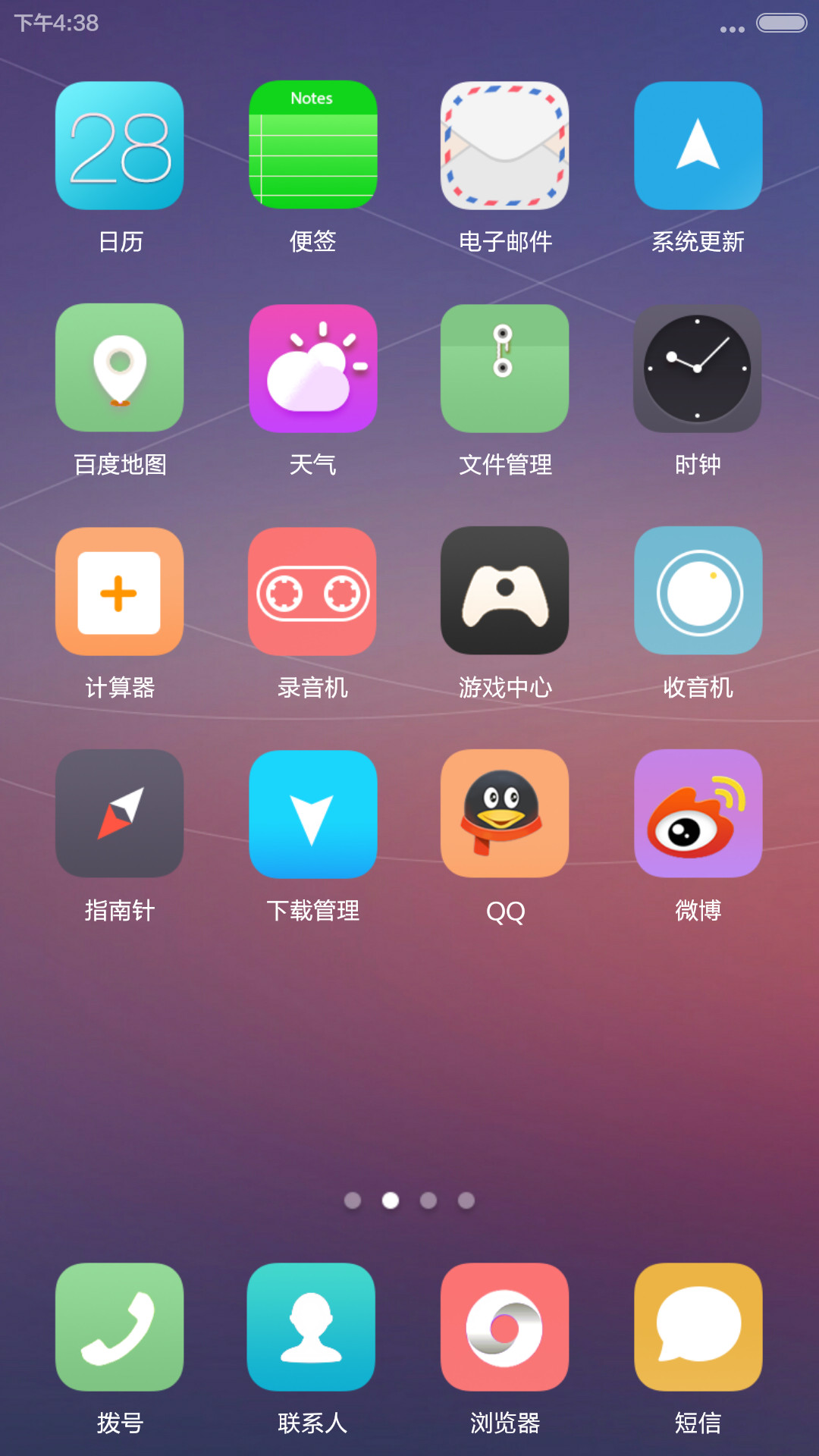819x1456 pixels.
Task: Open 短信 messages in the dock
Action: click(x=698, y=1327)
